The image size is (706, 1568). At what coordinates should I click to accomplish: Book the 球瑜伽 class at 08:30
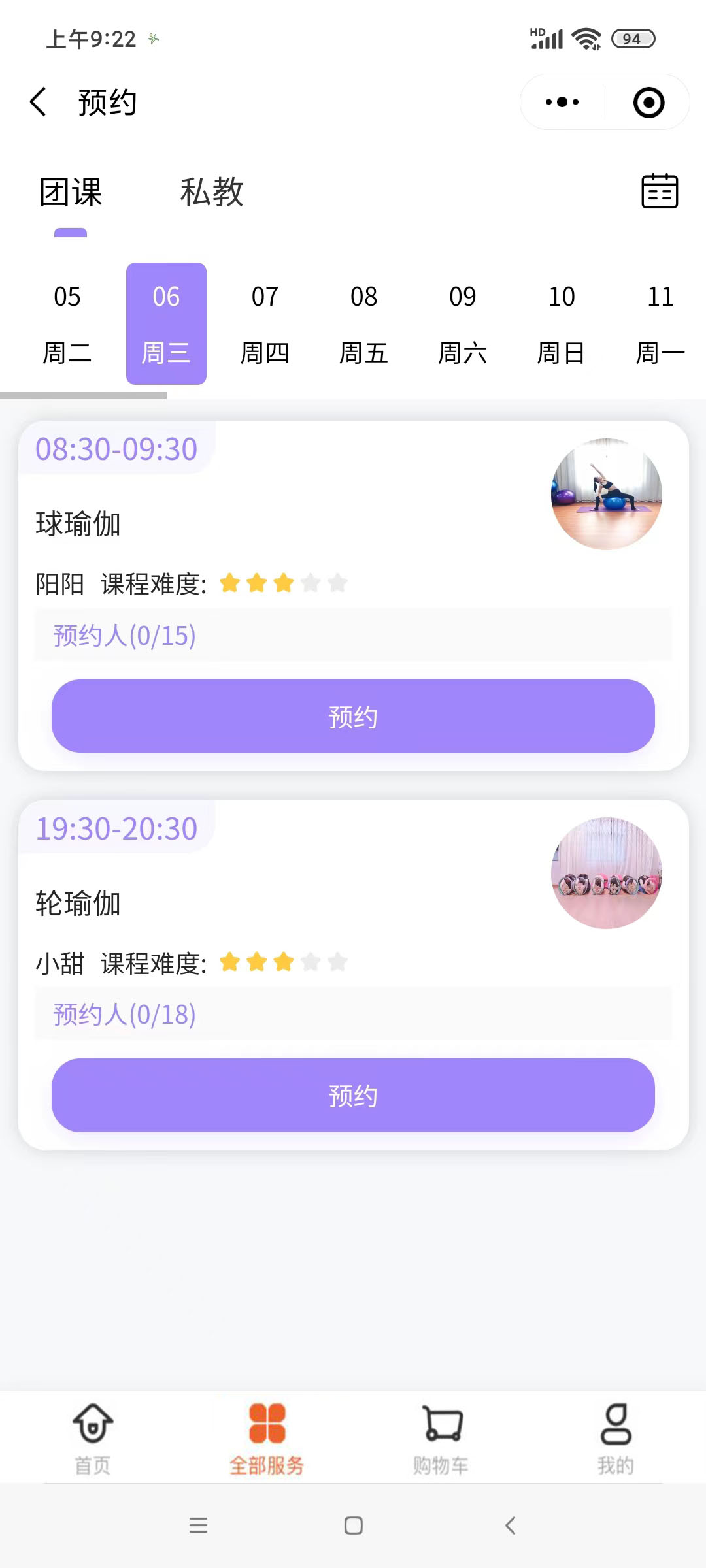pyautogui.click(x=353, y=716)
